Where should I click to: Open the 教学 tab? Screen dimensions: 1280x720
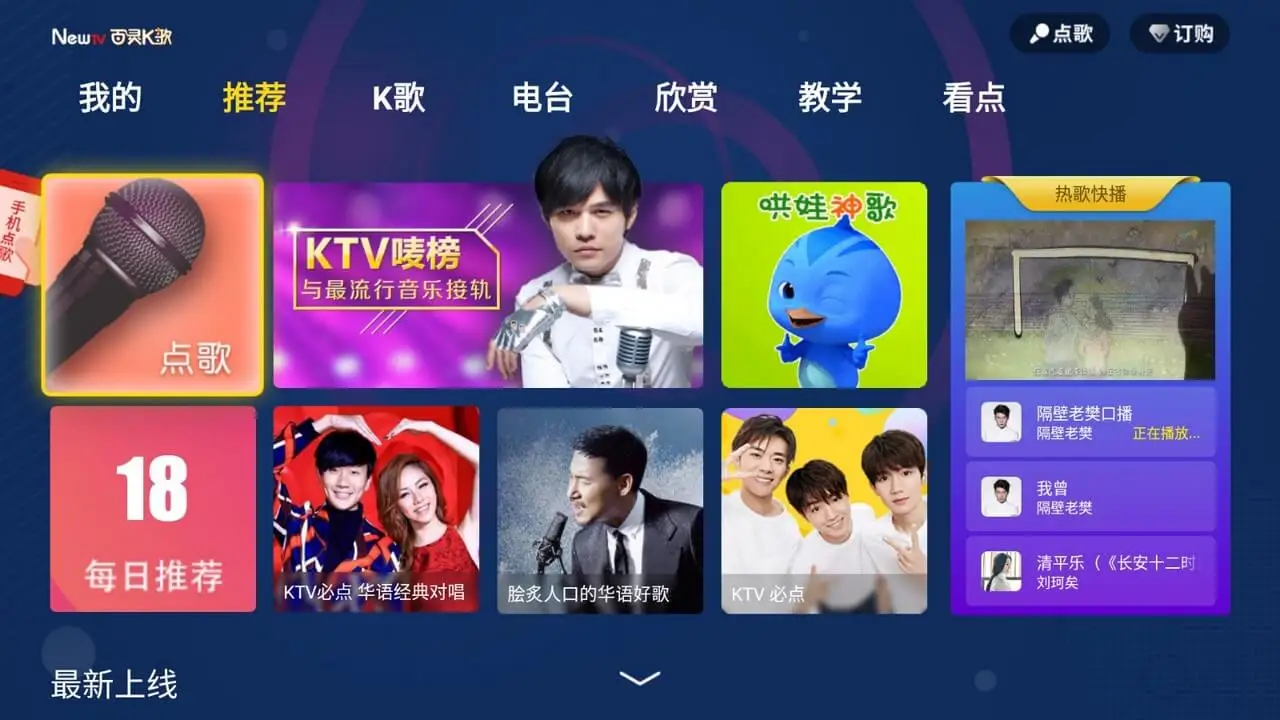pyautogui.click(x=830, y=98)
